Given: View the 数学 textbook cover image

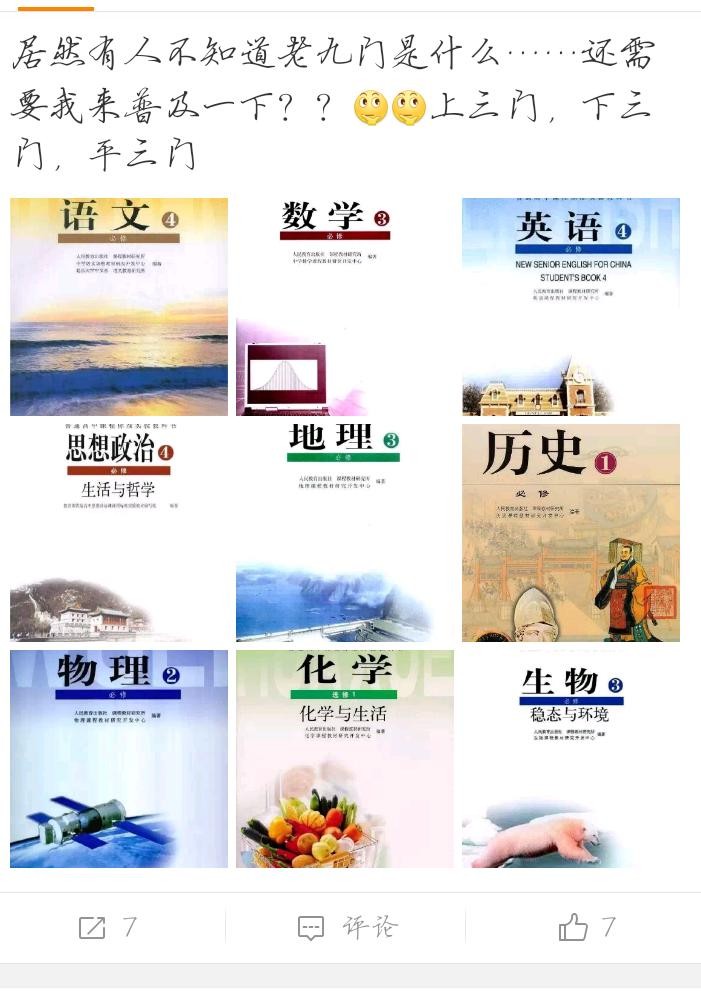Looking at the screenshot, I should pyautogui.click(x=345, y=306).
